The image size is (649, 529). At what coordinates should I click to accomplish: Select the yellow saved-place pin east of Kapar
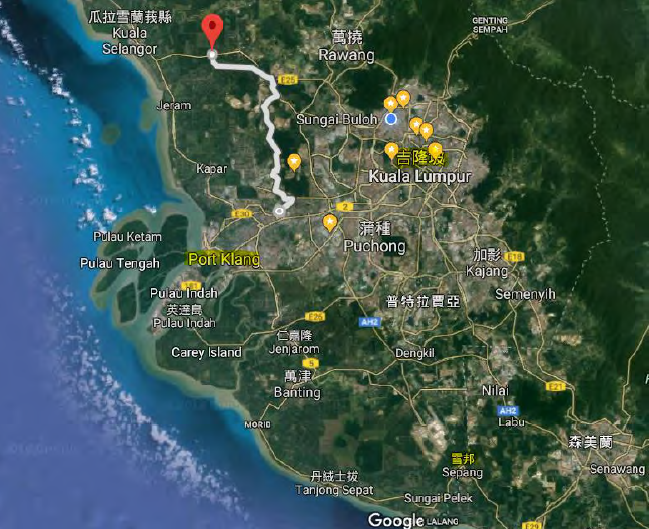tap(294, 160)
